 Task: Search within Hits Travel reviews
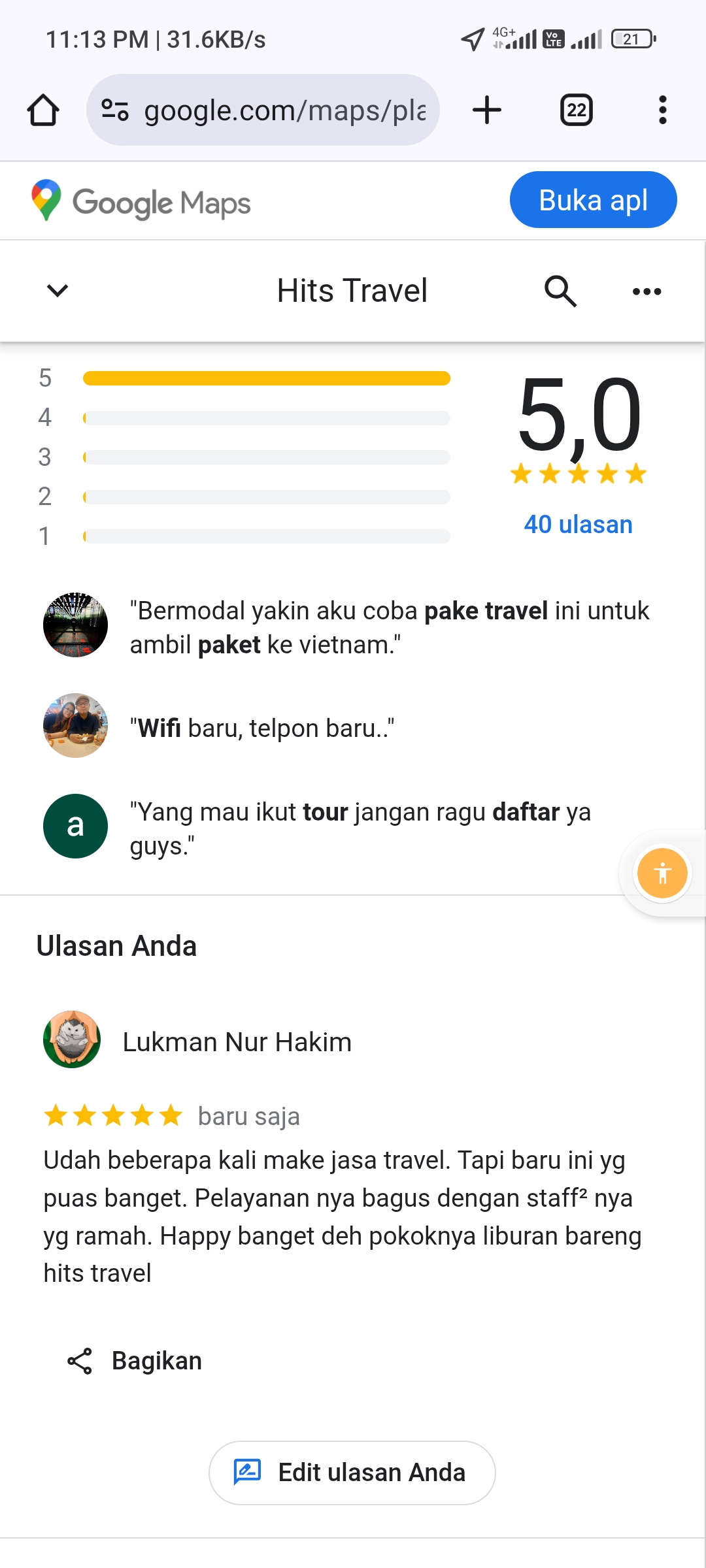[x=560, y=291]
